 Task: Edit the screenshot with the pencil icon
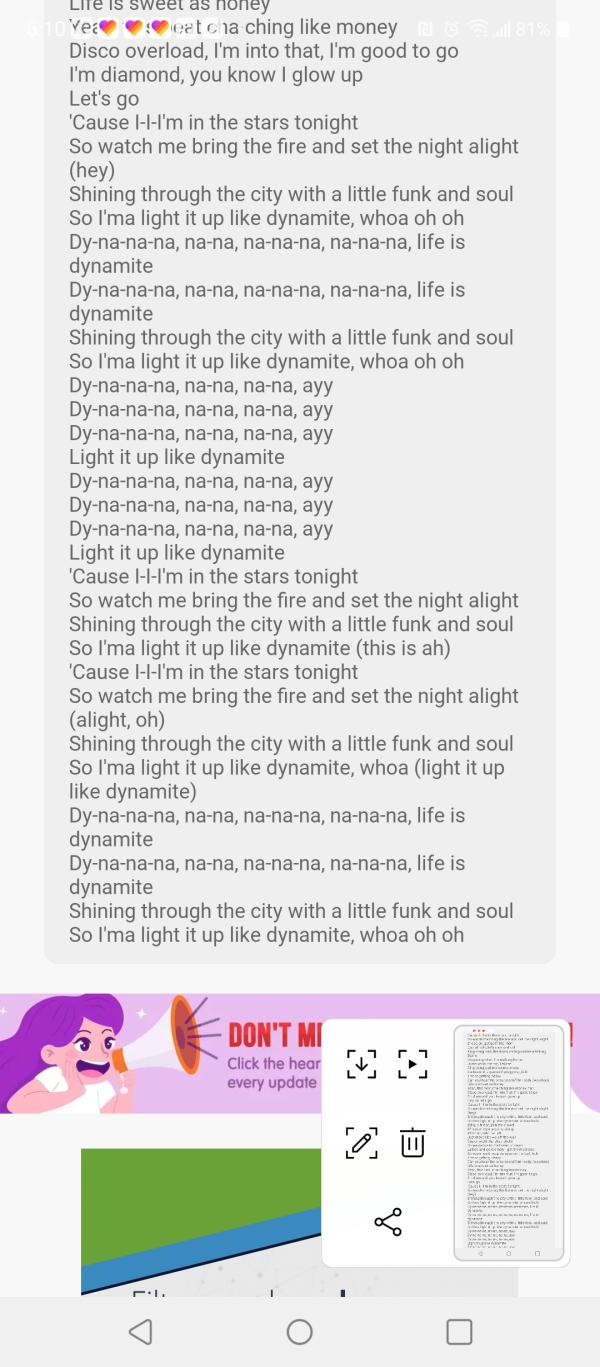[361, 1142]
